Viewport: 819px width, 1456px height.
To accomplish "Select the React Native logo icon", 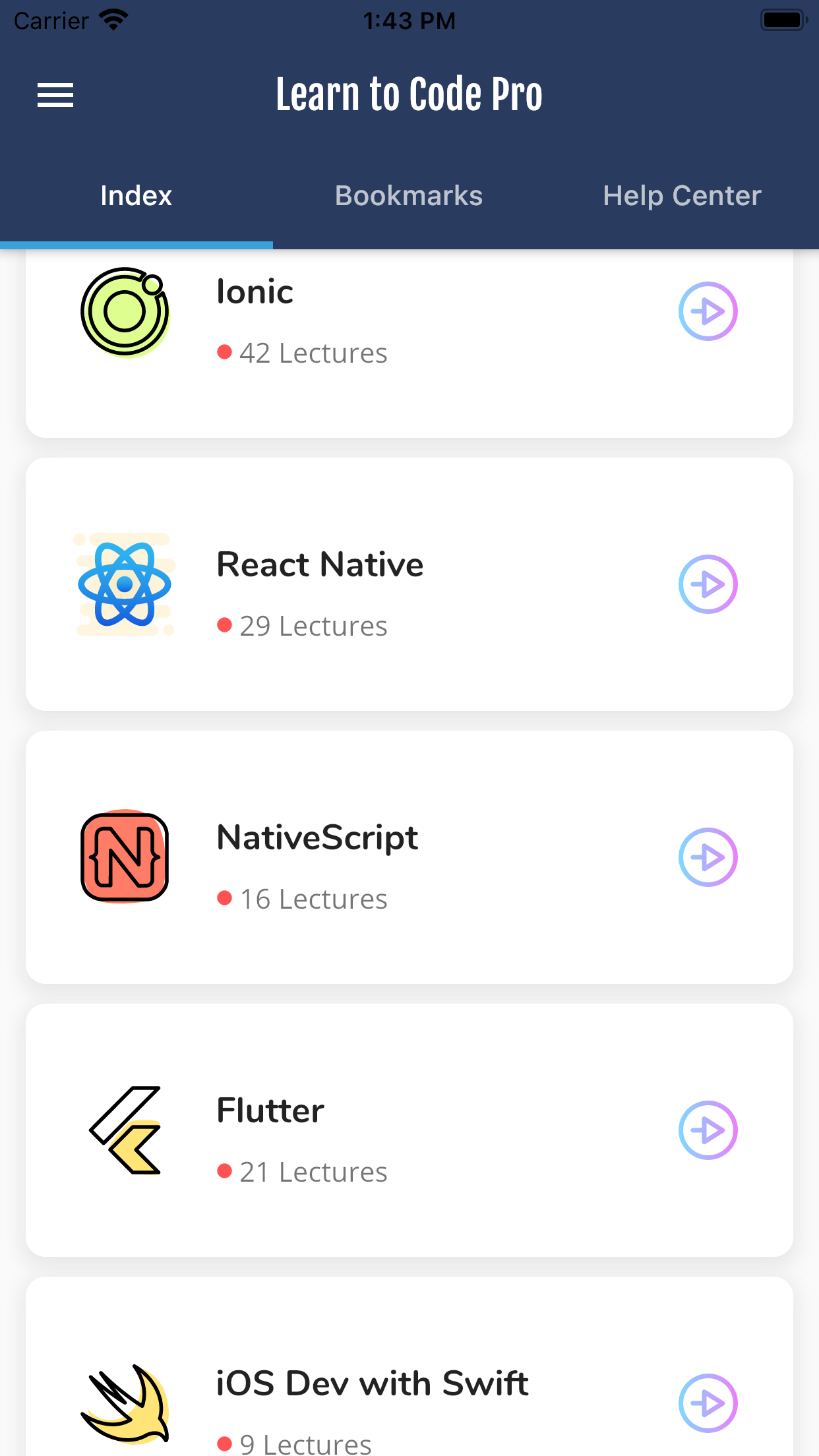I will pyautogui.click(x=125, y=584).
